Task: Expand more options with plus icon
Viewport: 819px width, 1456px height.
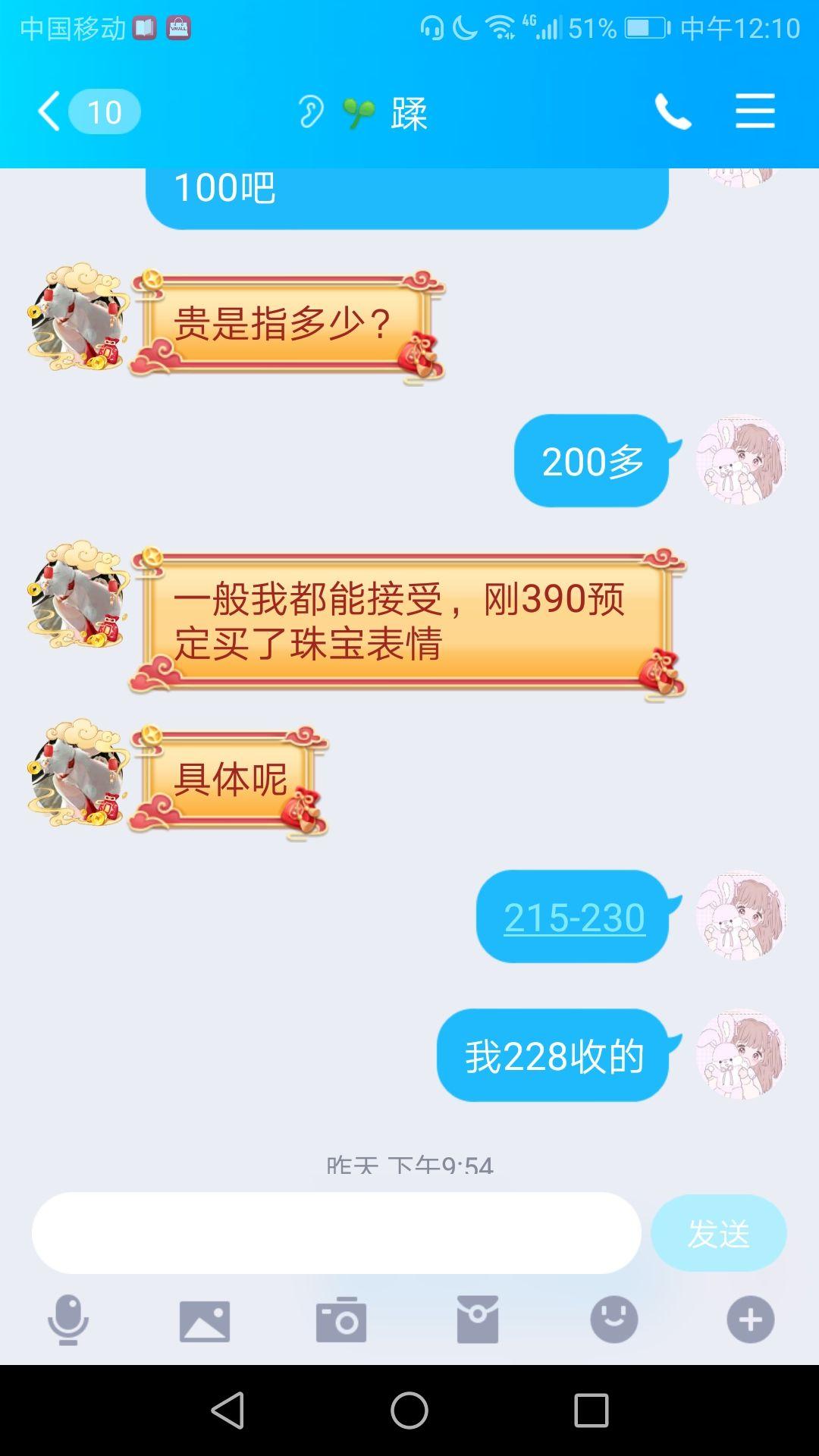Action: (750, 1319)
